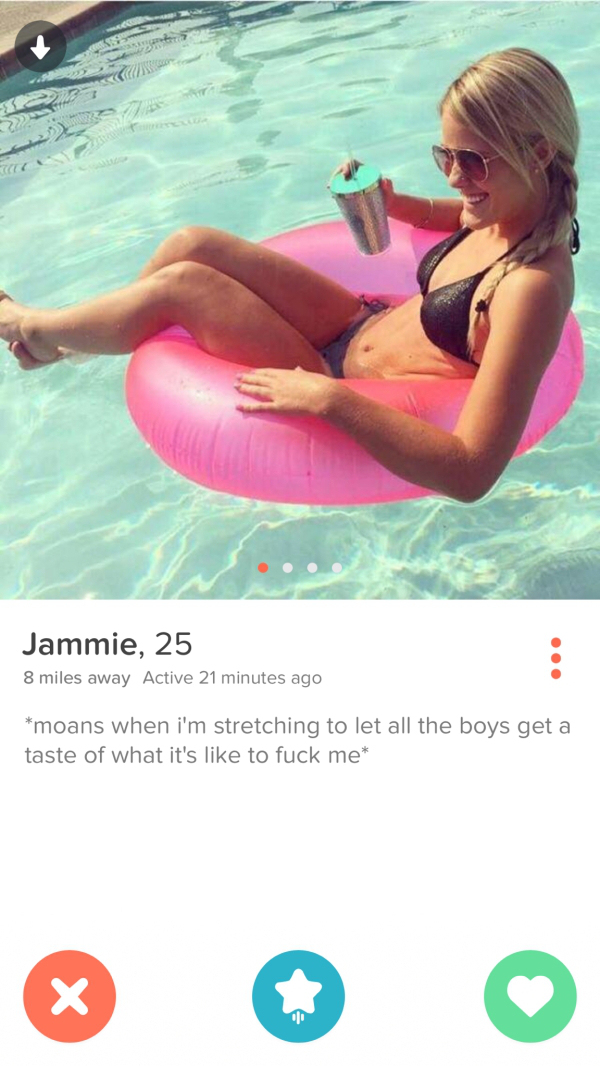
Task: Tap the red X to pass
Action: tap(70, 996)
